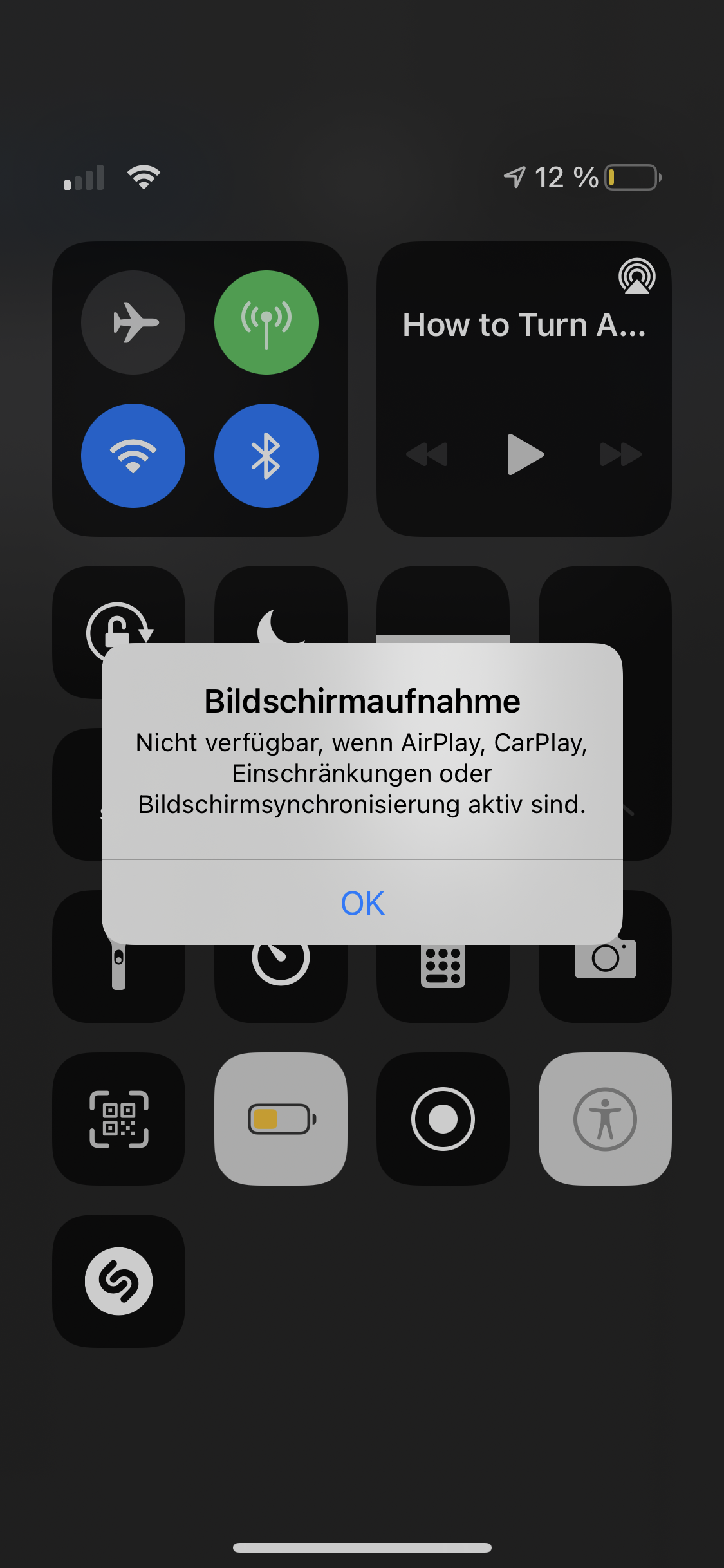Skip back to previous track
Screen dimensions: 724x1568
click(427, 454)
